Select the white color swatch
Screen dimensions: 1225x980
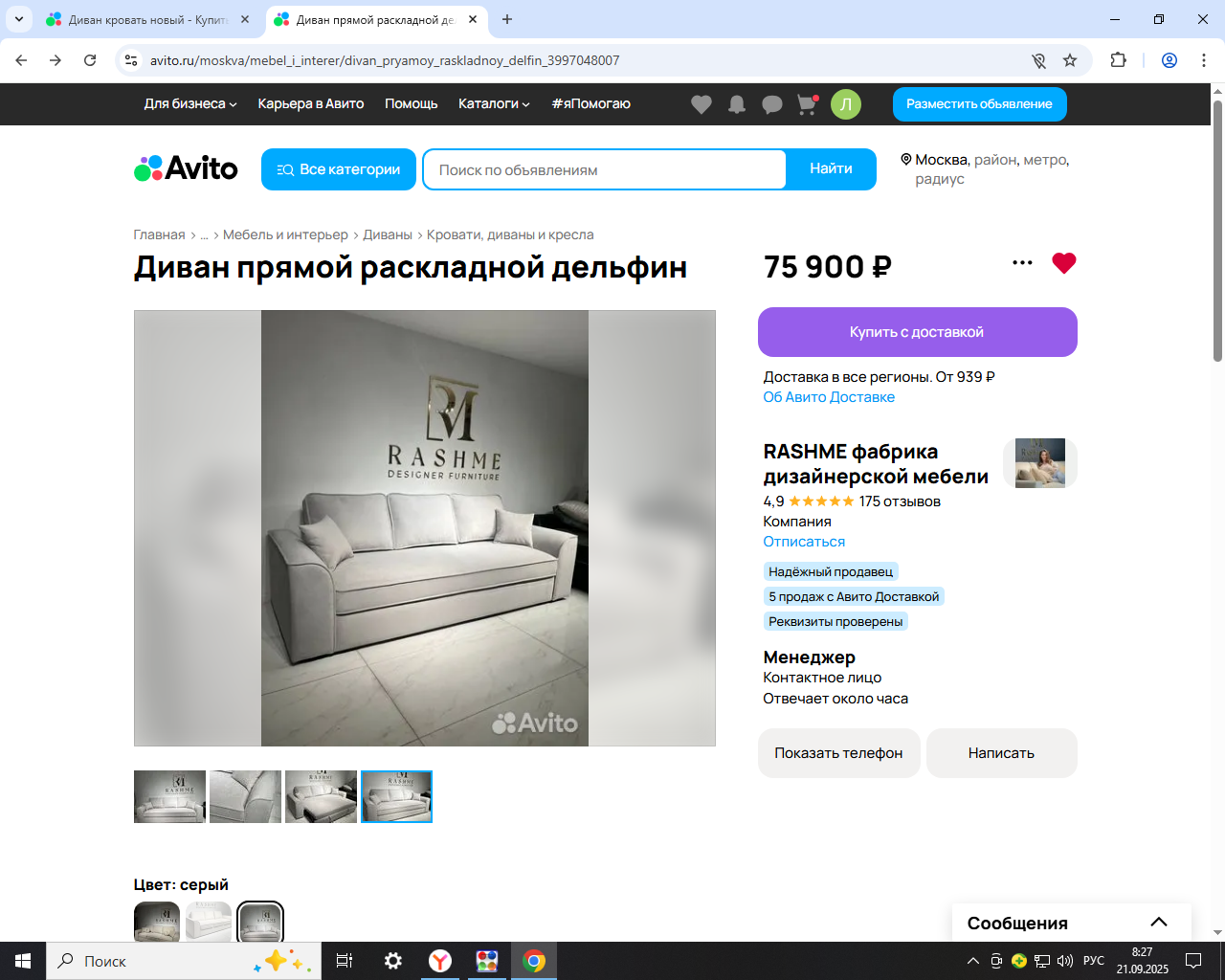point(209,923)
